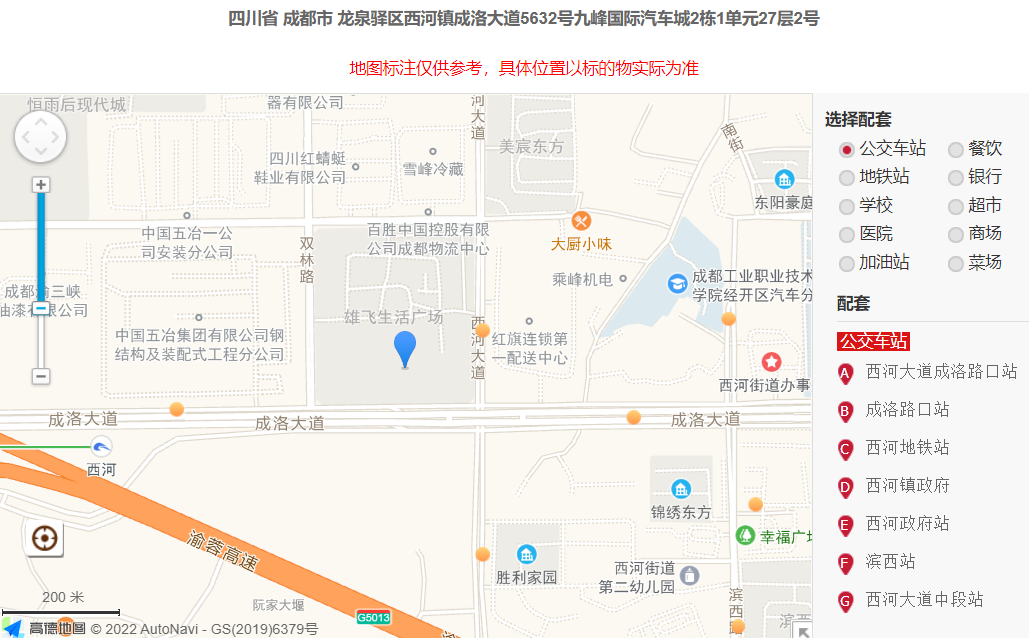Zoom out the map with minus button
1029x638 pixels.
tap(41, 376)
